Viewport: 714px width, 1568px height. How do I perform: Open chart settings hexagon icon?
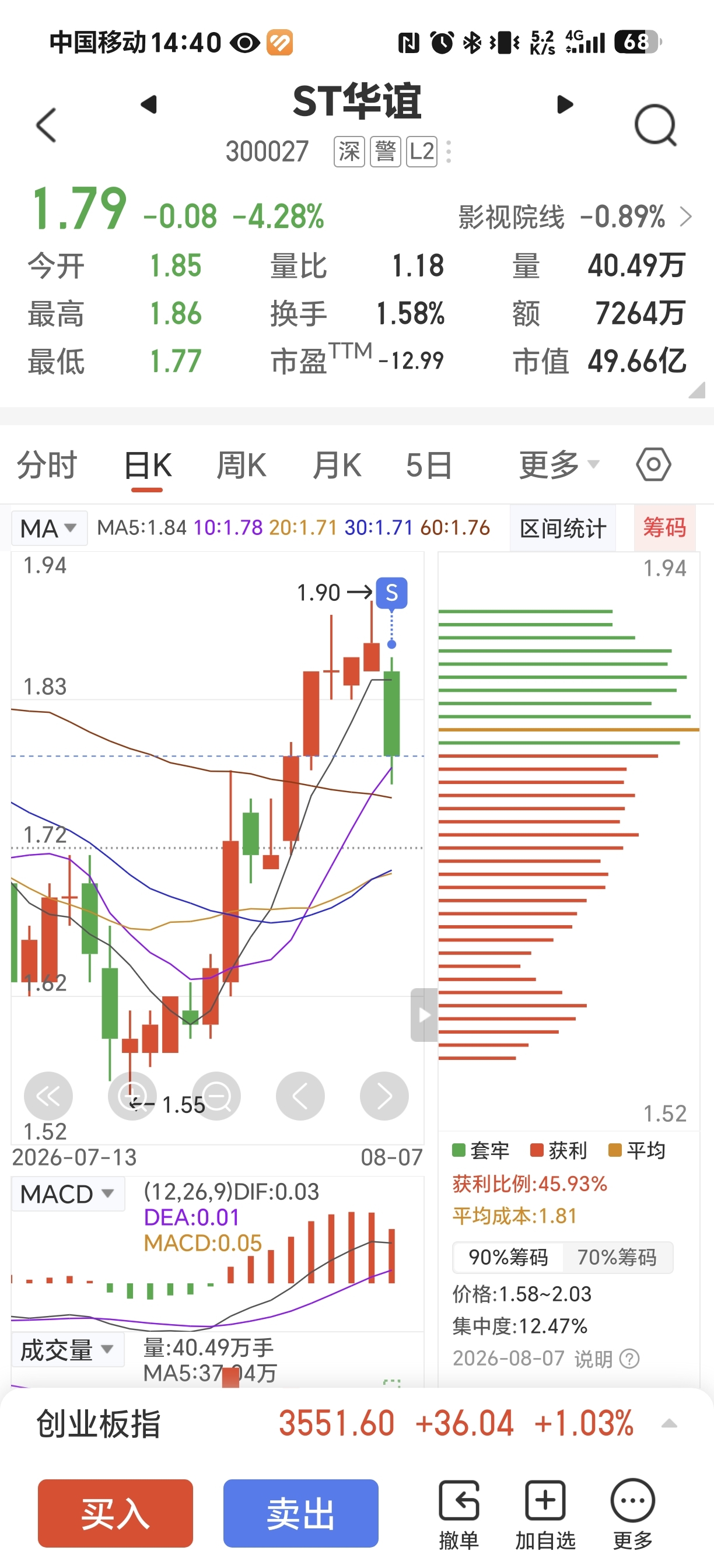[x=653, y=465]
